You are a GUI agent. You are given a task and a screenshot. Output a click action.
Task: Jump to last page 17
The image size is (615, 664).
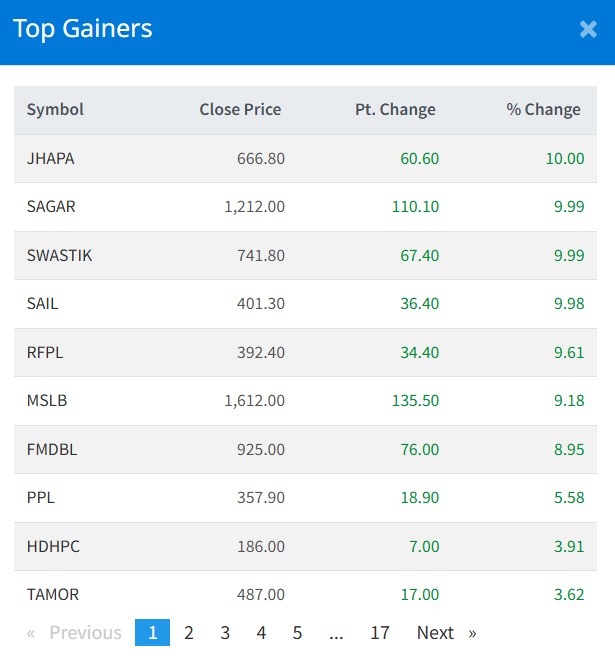pyautogui.click(x=379, y=633)
